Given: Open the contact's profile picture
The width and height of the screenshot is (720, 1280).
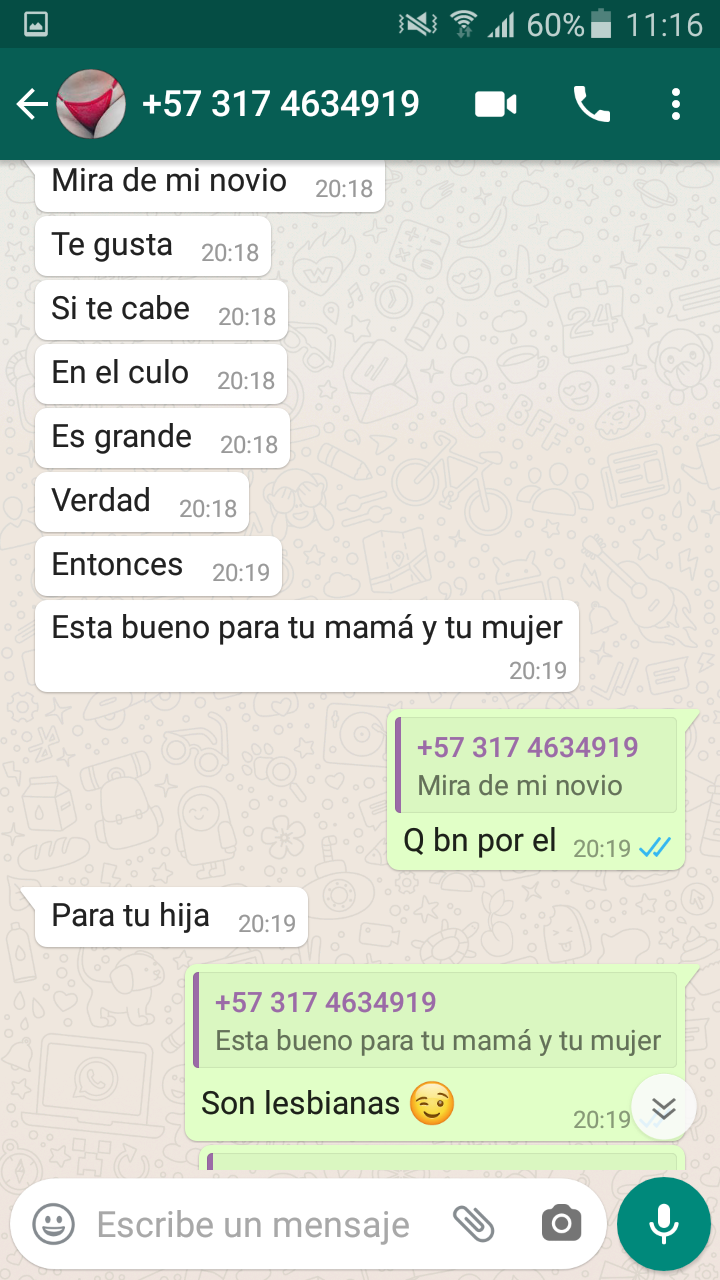Looking at the screenshot, I should pyautogui.click(x=92, y=104).
